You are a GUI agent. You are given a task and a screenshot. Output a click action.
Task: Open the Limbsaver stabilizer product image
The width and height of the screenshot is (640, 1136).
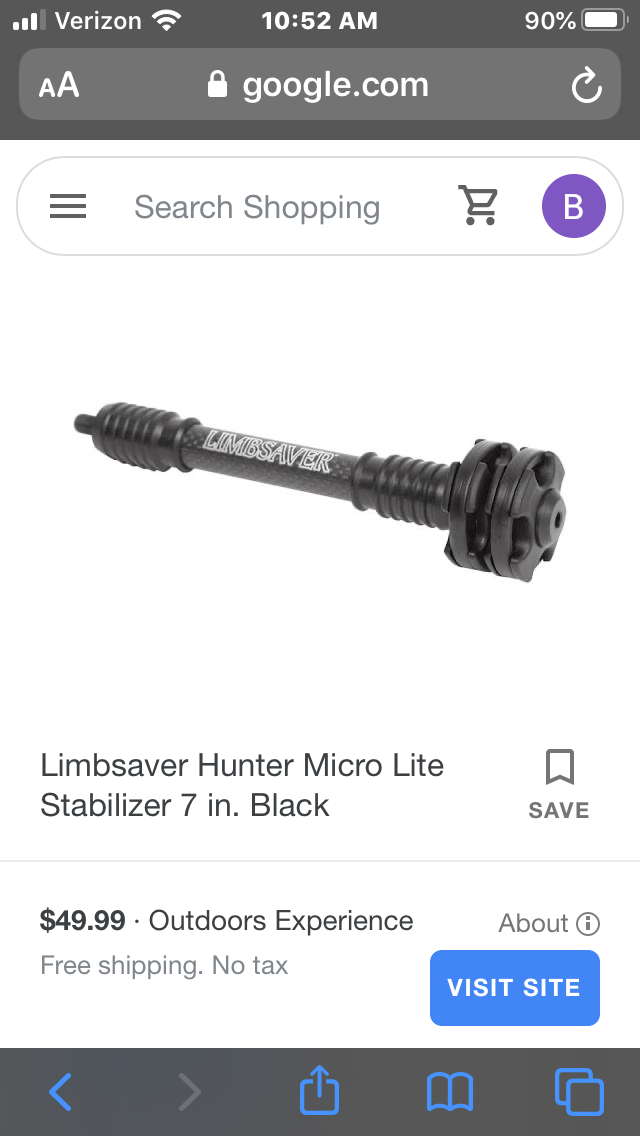coord(320,492)
